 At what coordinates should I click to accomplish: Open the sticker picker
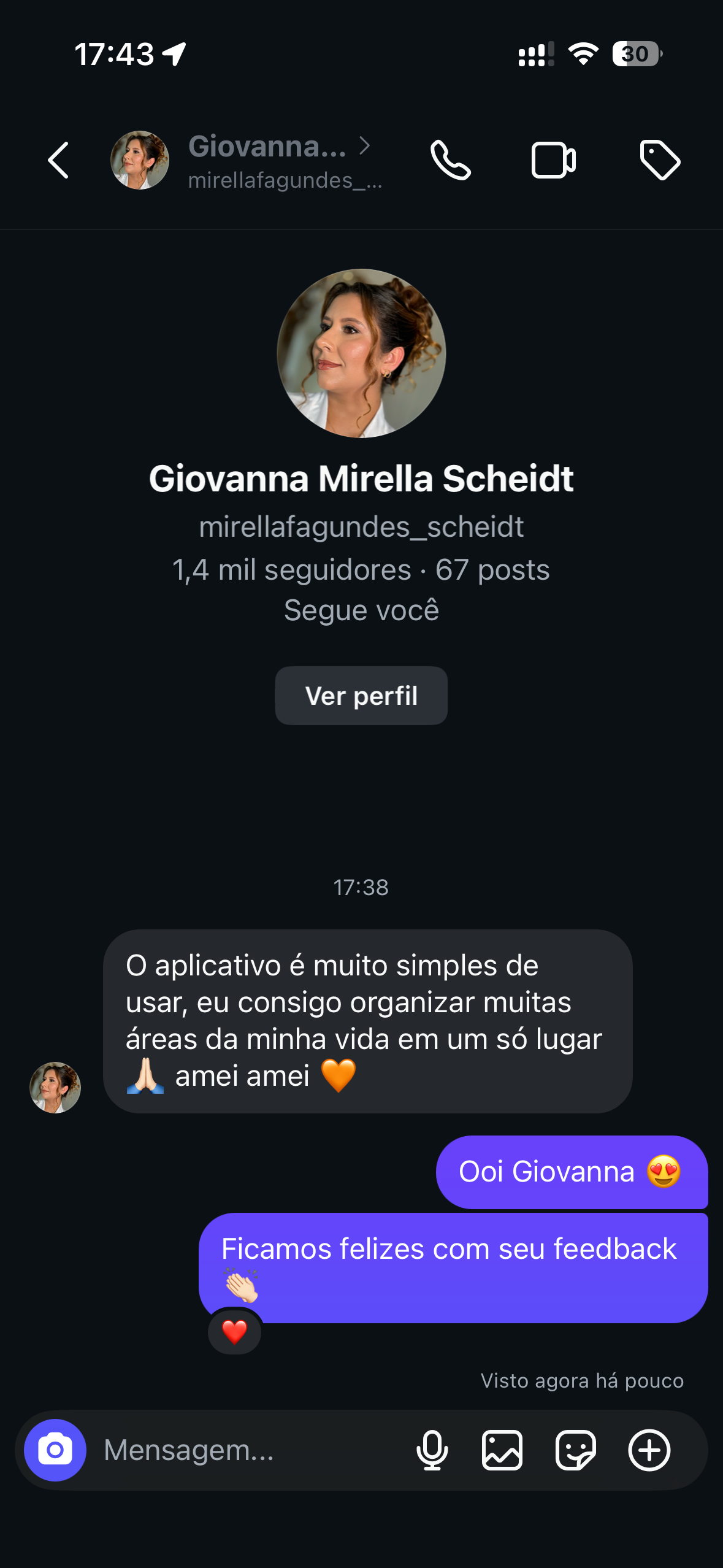[575, 1450]
